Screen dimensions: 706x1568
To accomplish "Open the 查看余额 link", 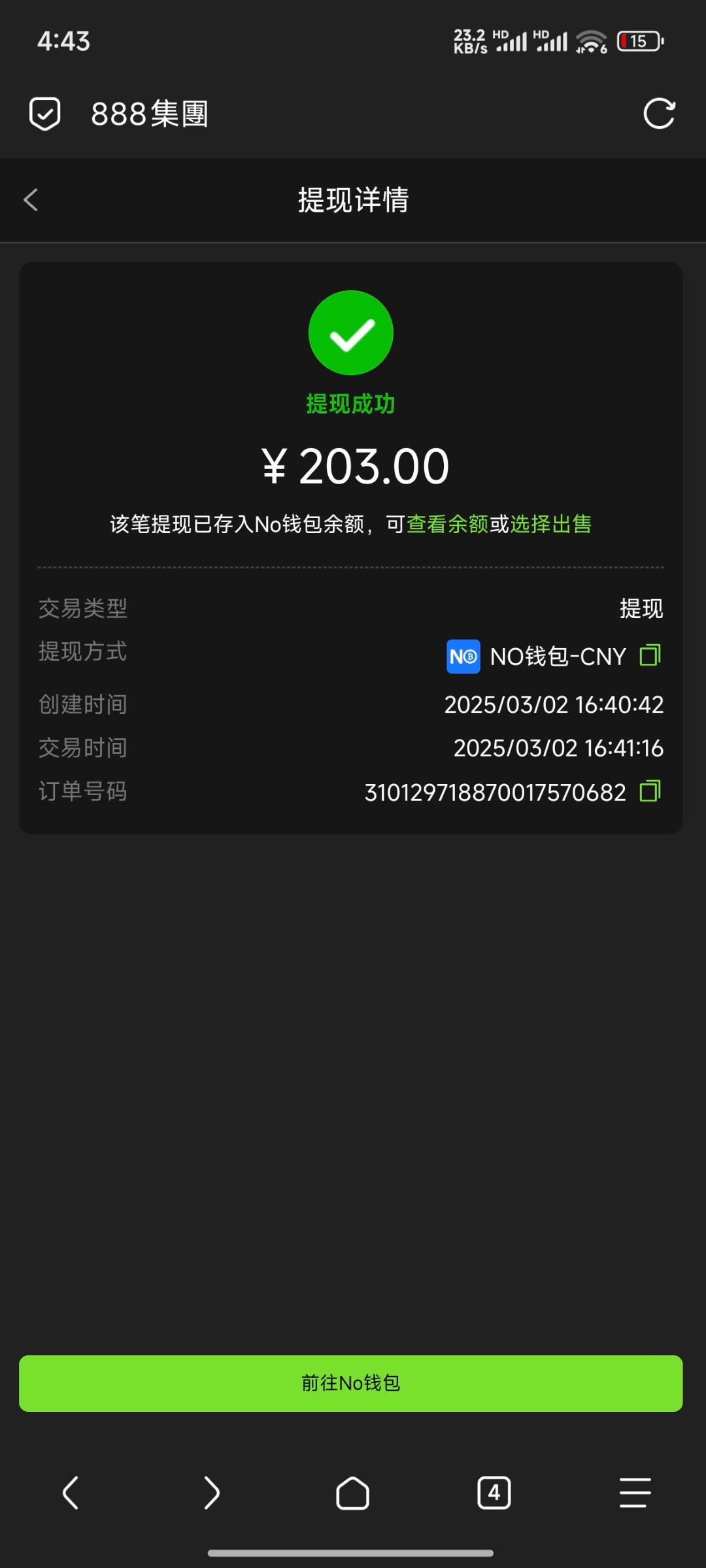I will 448,524.
